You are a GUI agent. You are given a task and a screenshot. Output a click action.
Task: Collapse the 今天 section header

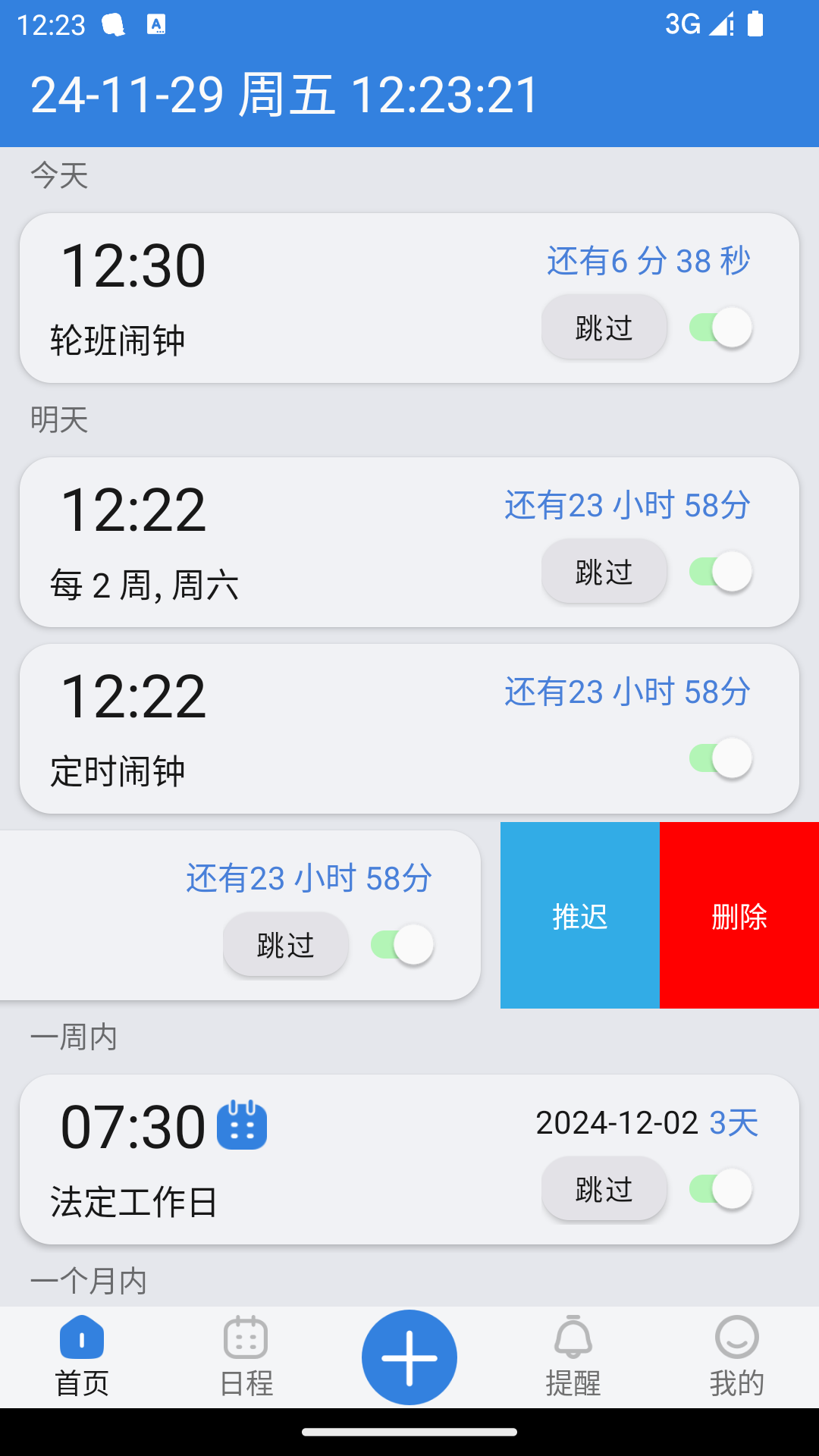(x=58, y=176)
